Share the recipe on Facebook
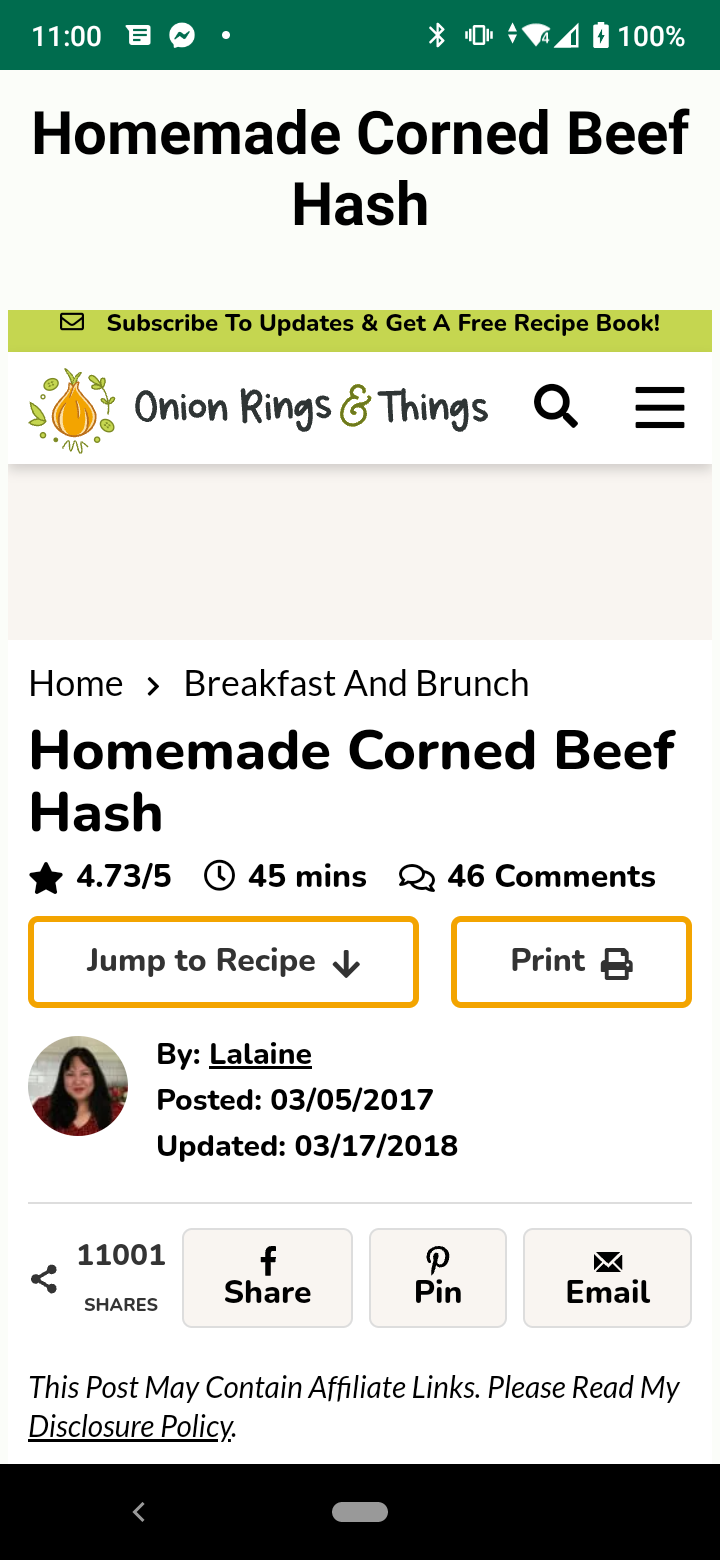Image resolution: width=720 pixels, height=1560 pixels. pyautogui.click(x=267, y=1278)
